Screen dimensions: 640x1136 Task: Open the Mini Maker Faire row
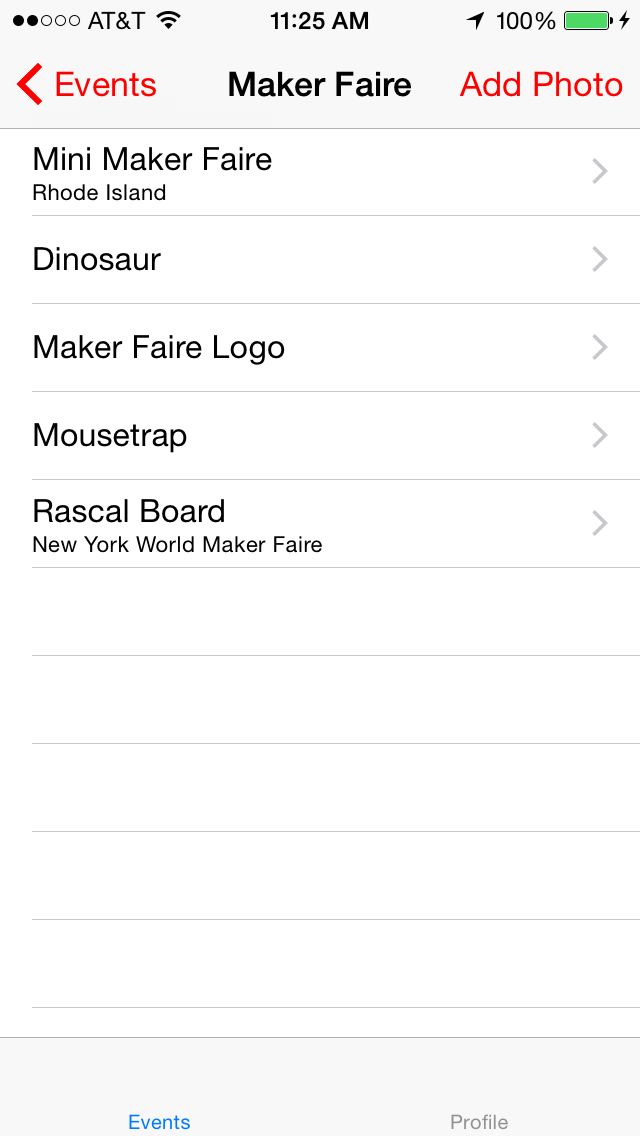[x=320, y=173]
